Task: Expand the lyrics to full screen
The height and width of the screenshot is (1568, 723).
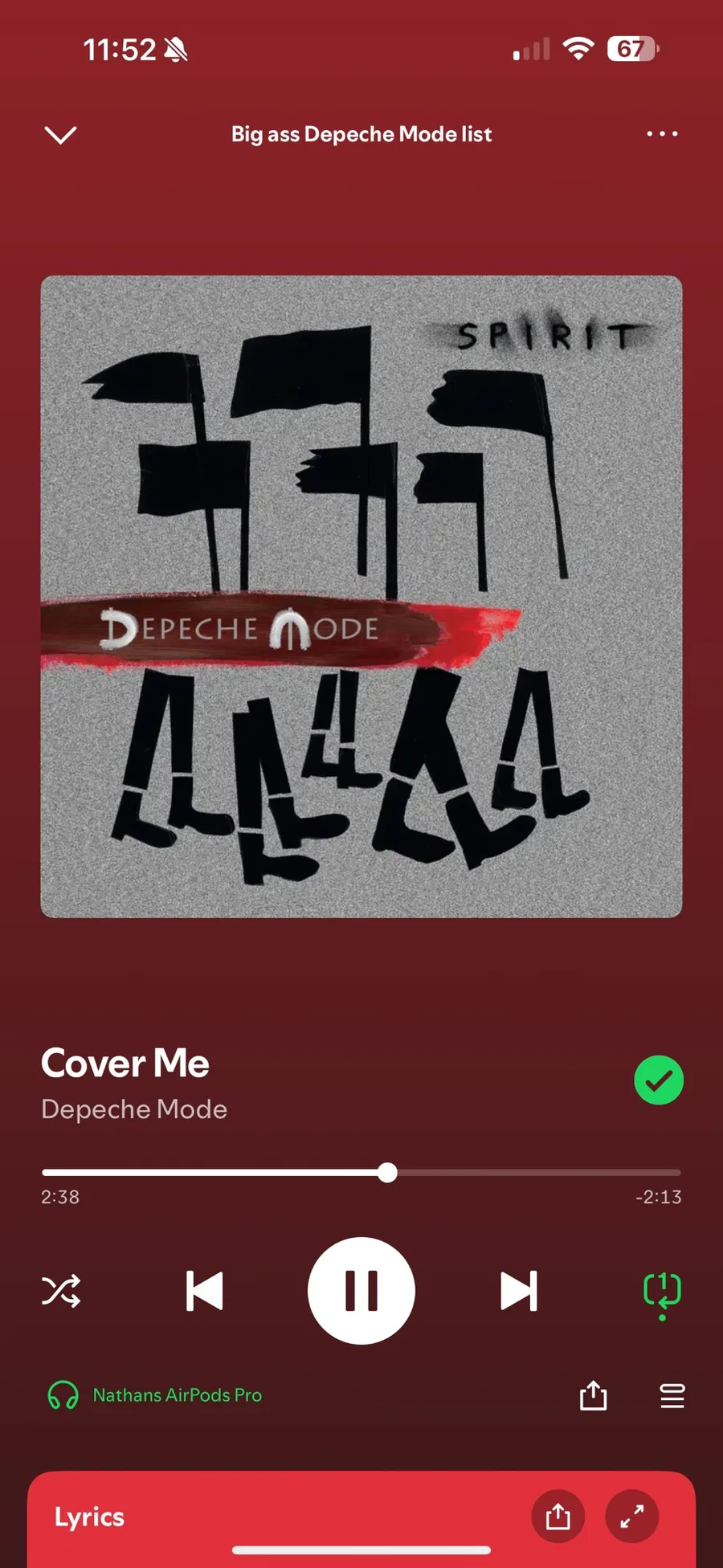Action: point(632,1517)
